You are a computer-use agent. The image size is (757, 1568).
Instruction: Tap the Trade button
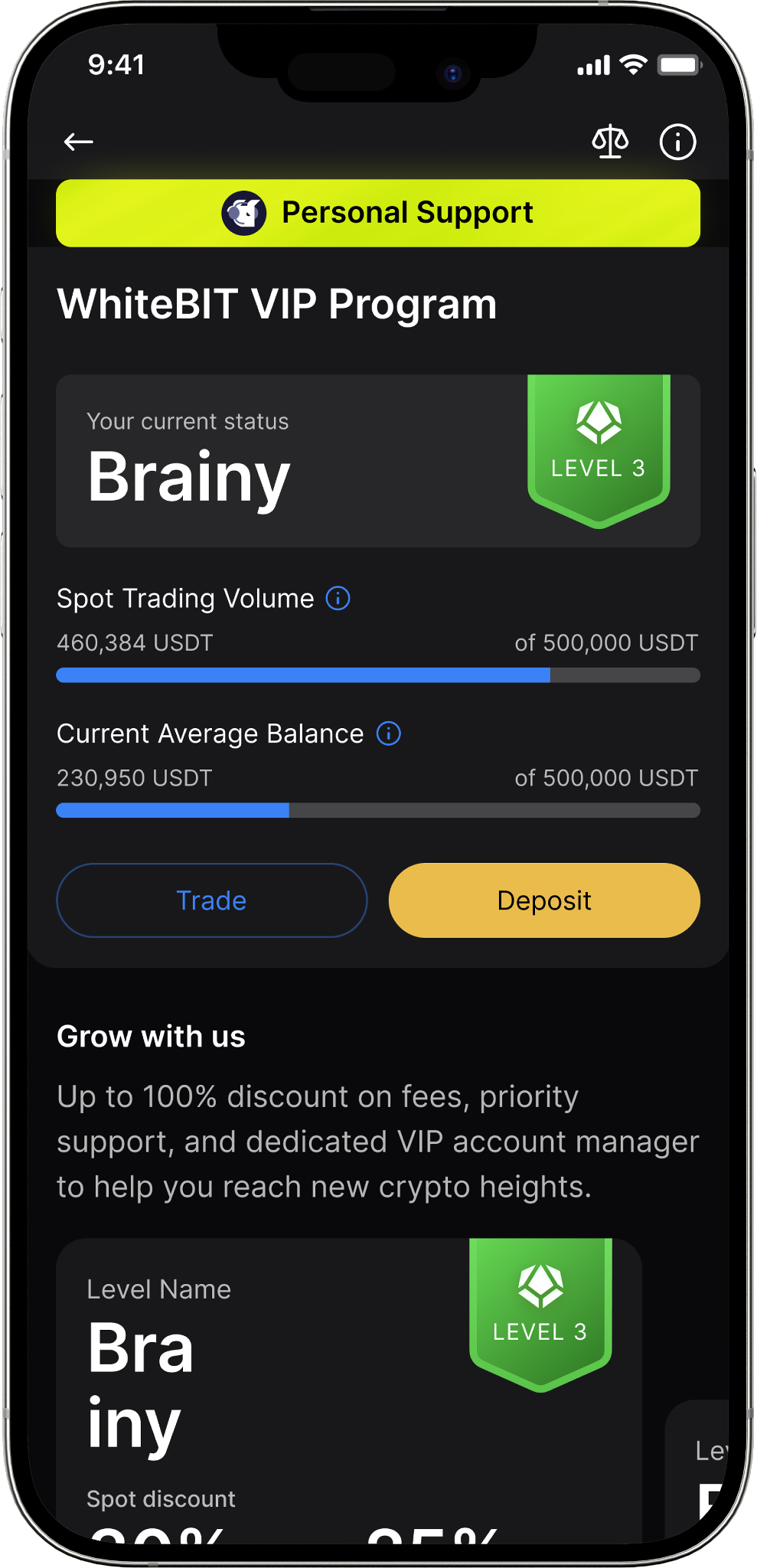212,900
